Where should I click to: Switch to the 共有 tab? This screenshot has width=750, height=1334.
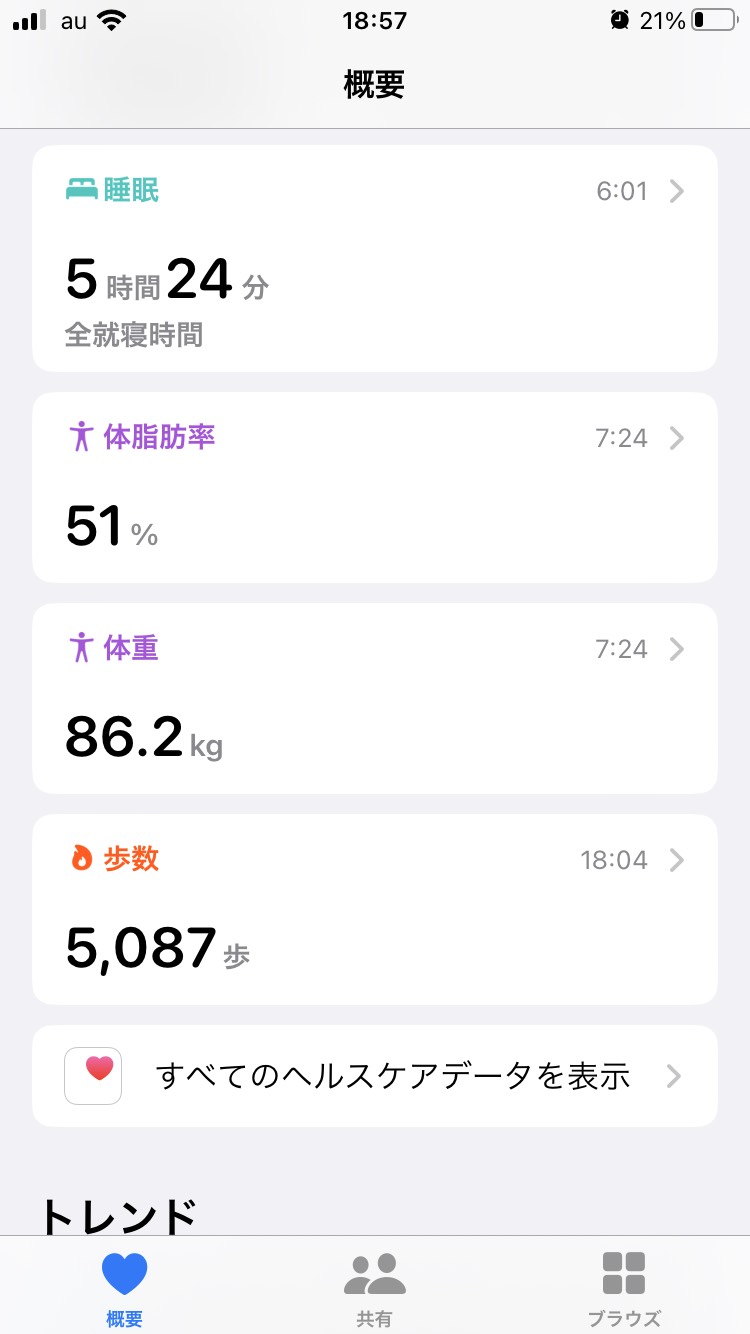[x=375, y=1287]
